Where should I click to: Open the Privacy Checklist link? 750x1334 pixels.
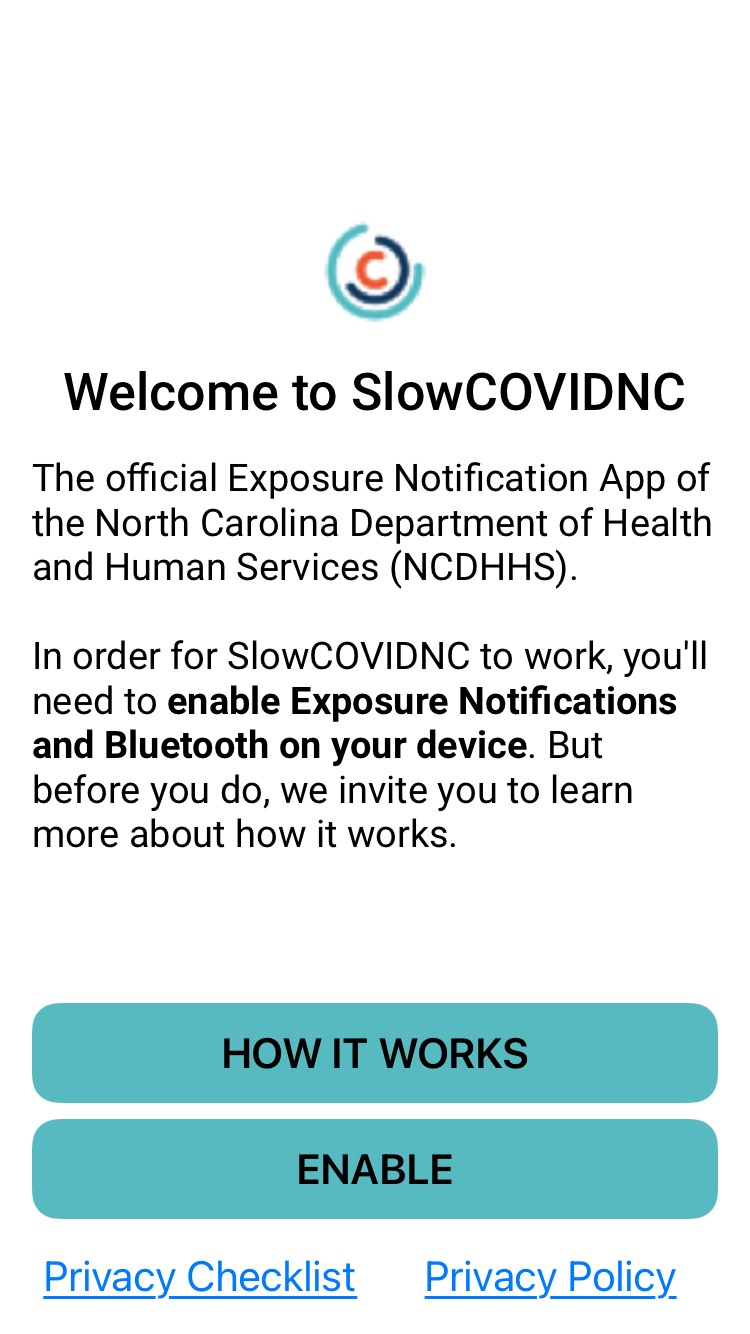(x=200, y=1277)
